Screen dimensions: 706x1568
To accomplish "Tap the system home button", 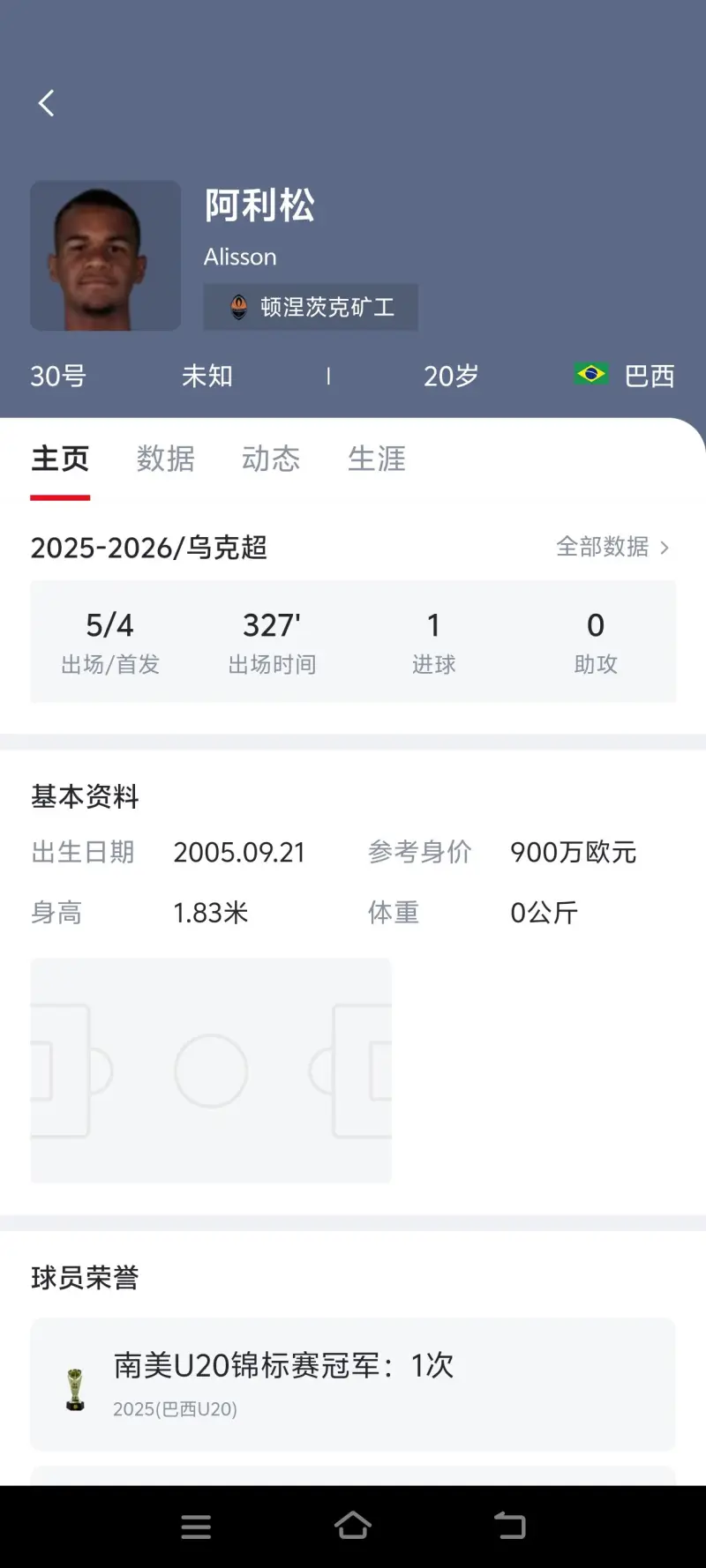I will pos(353,1526).
